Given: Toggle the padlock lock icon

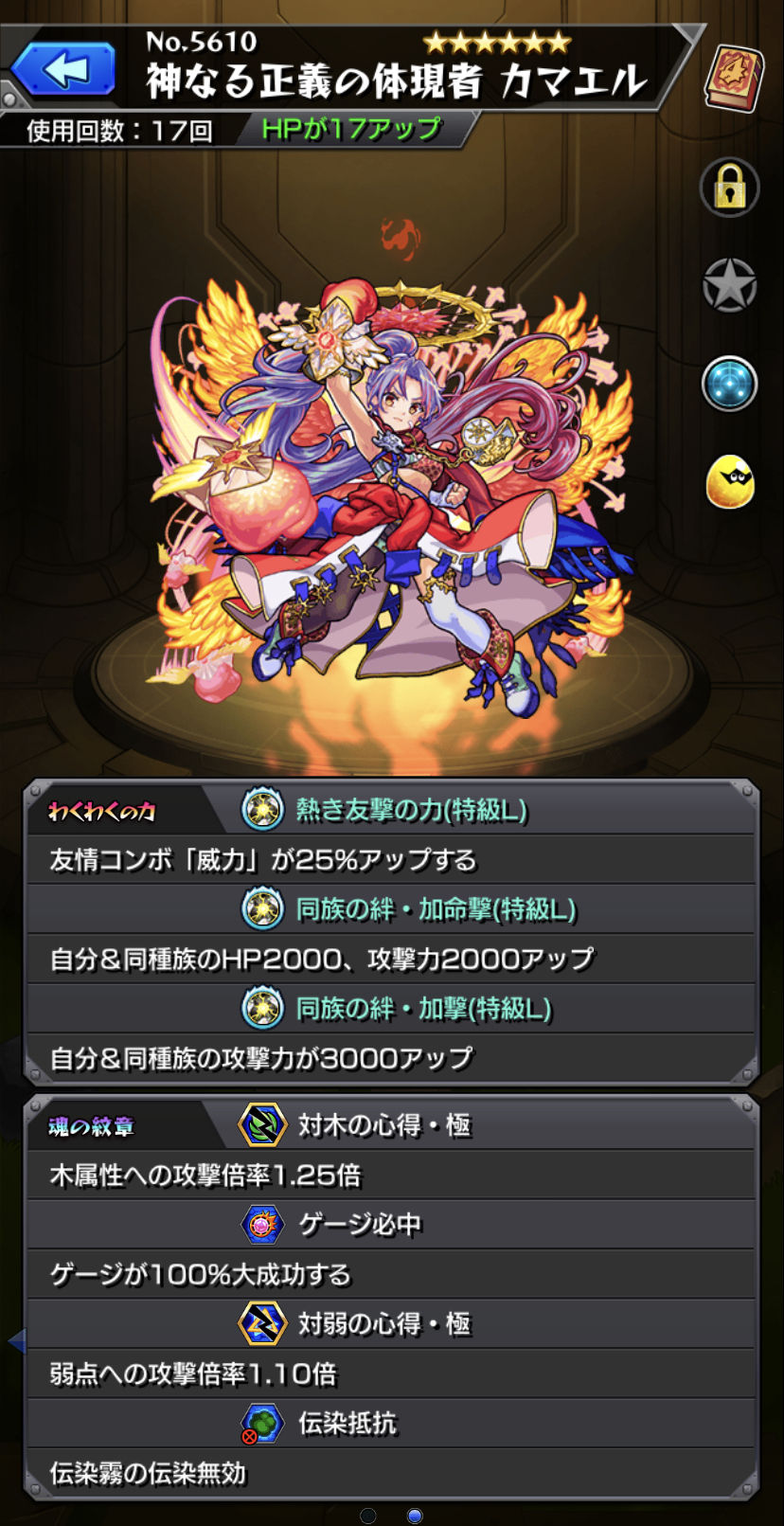Looking at the screenshot, I should point(729,188).
